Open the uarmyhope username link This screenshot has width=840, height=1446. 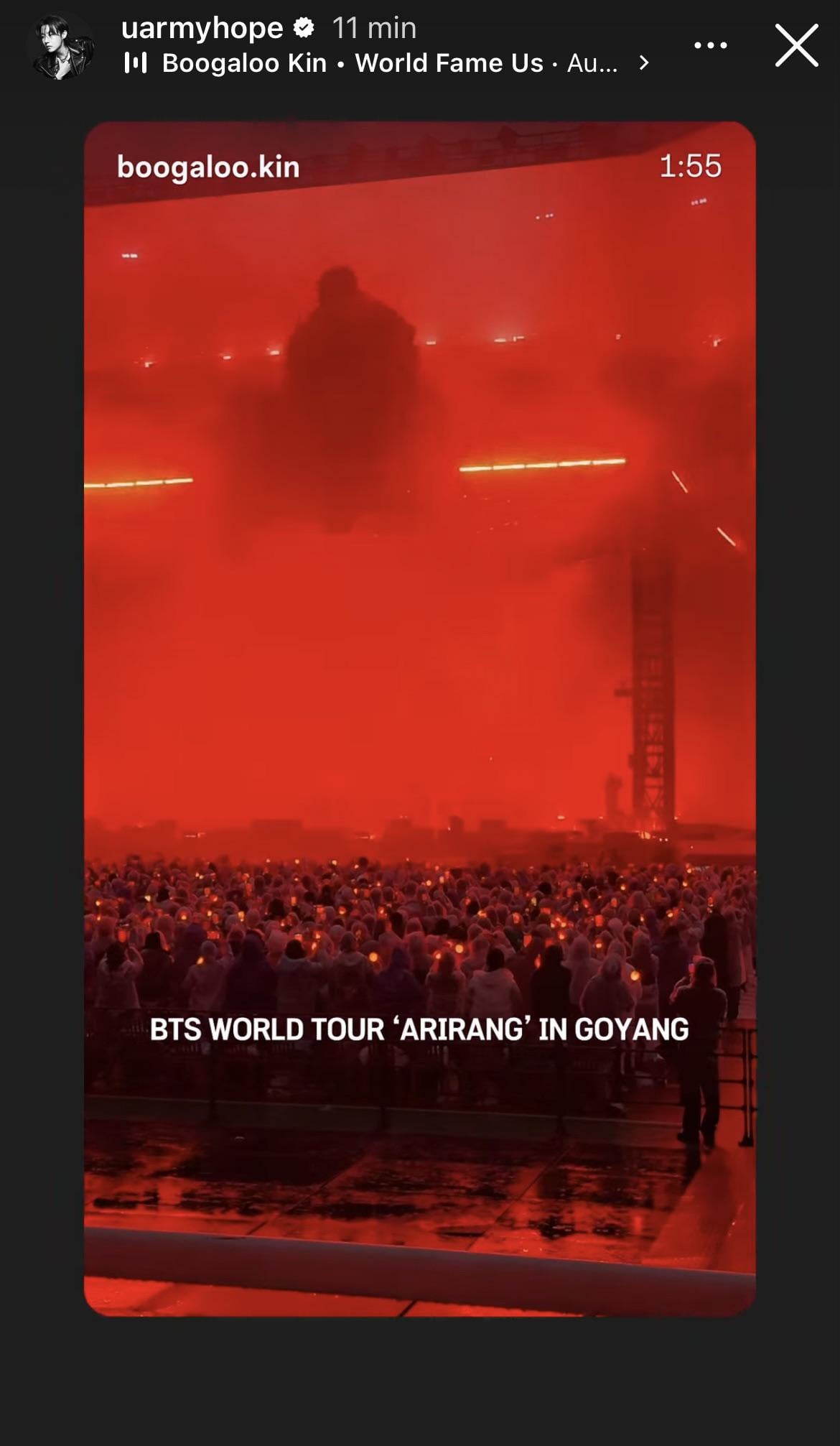[x=202, y=28]
